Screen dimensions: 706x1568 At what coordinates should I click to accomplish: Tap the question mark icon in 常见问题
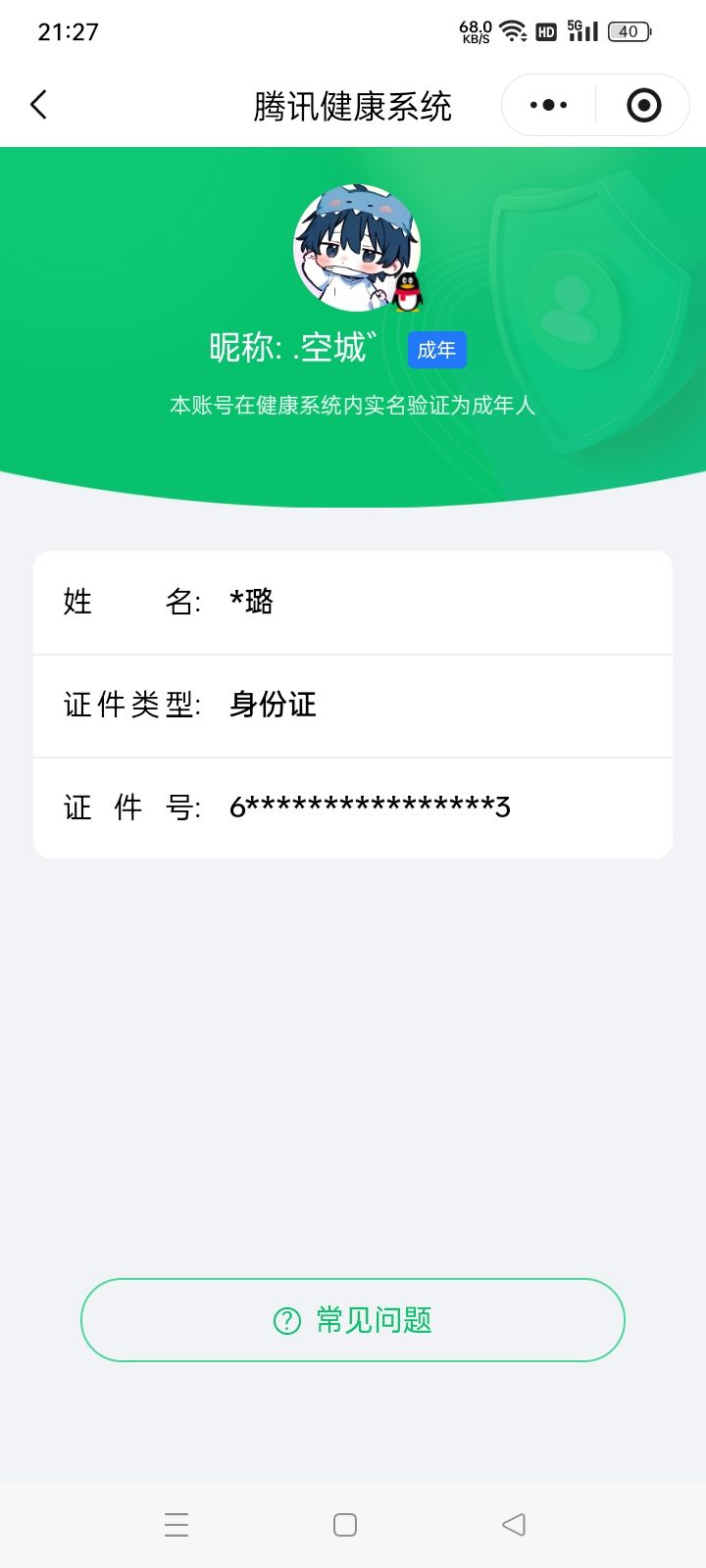pyautogui.click(x=285, y=1320)
